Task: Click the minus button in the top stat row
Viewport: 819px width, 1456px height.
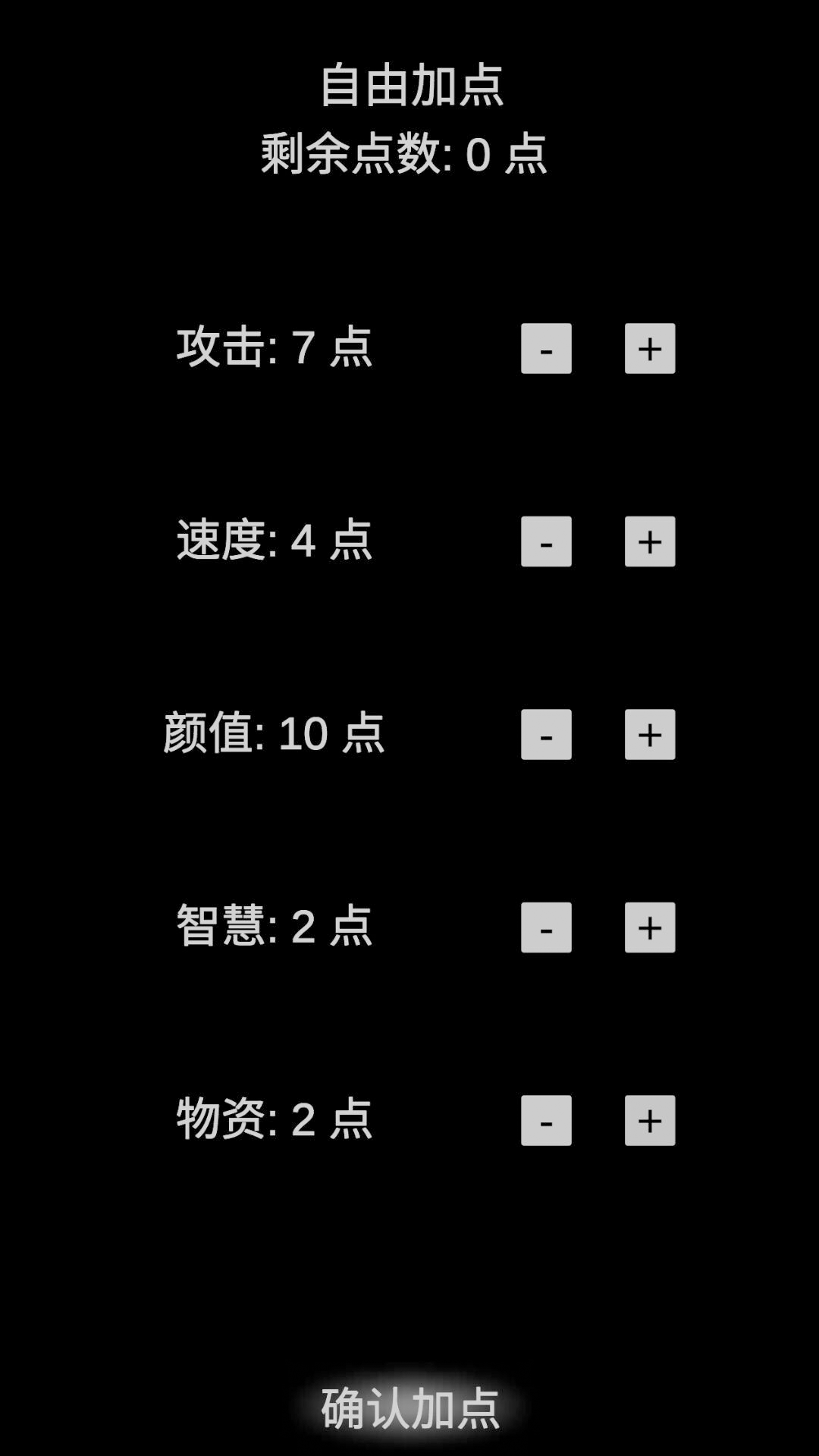Action: point(547,350)
